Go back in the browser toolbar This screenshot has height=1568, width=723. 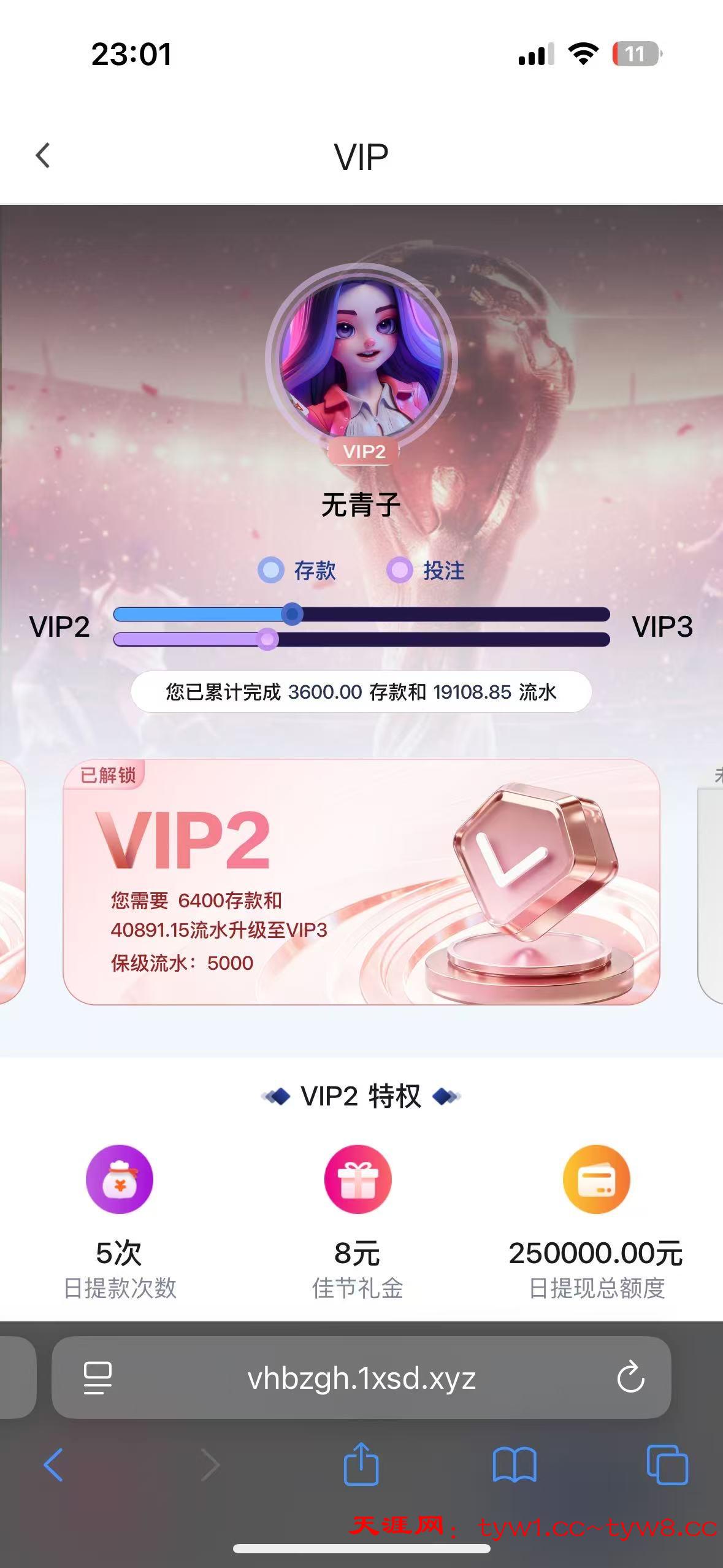pos(53,1465)
